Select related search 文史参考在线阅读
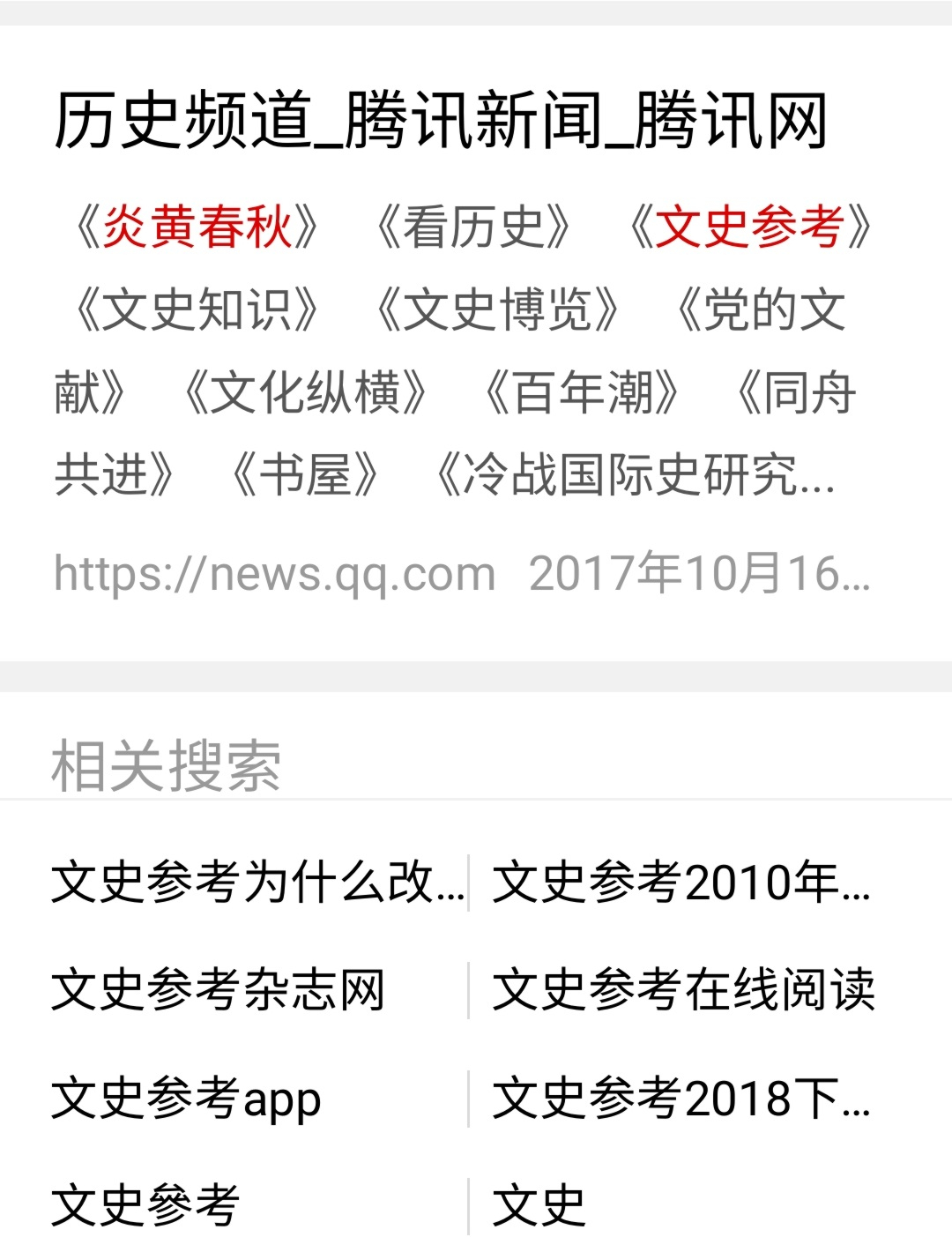Screen dimensions: 952x1237 (683, 989)
